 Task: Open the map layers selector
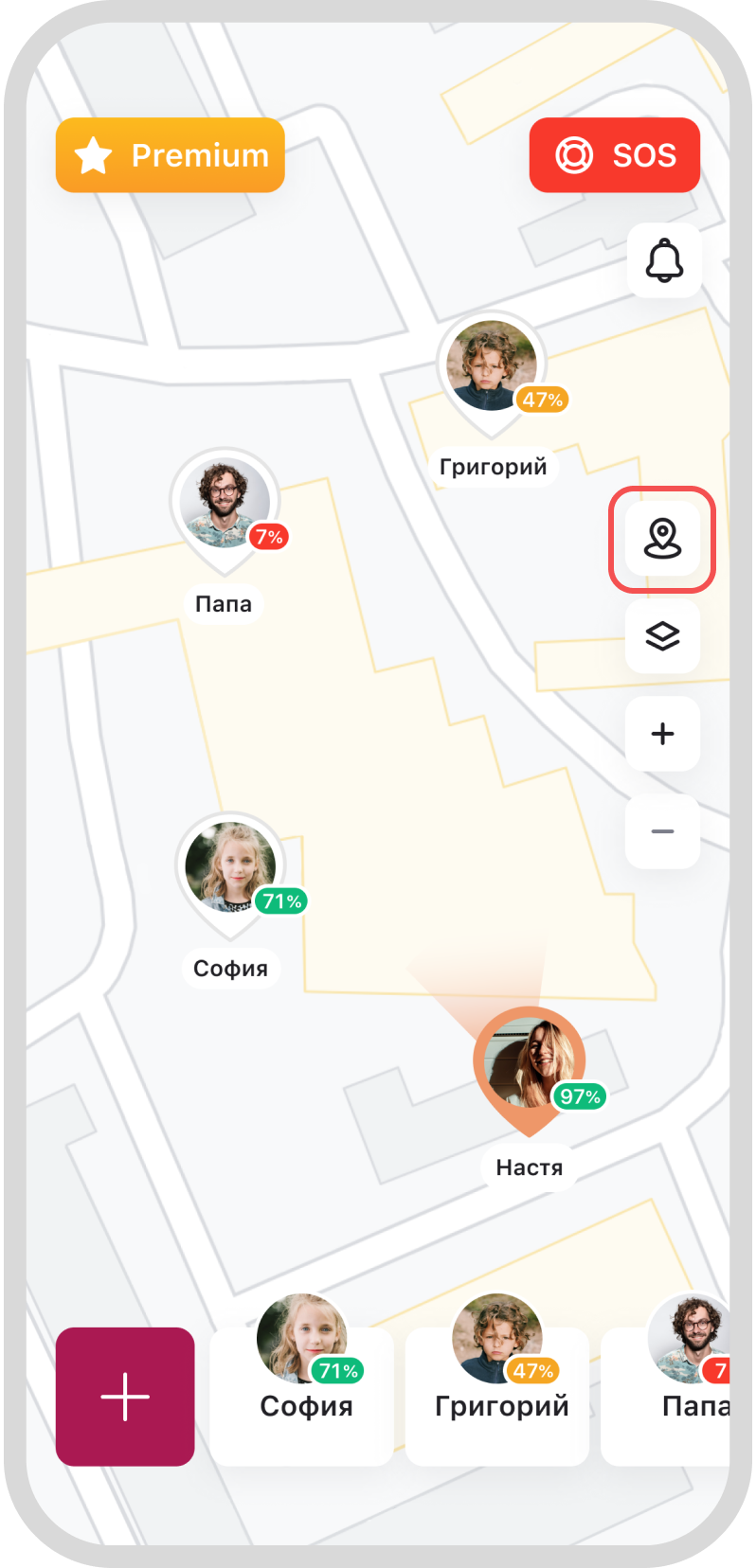click(x=662, y=636)
